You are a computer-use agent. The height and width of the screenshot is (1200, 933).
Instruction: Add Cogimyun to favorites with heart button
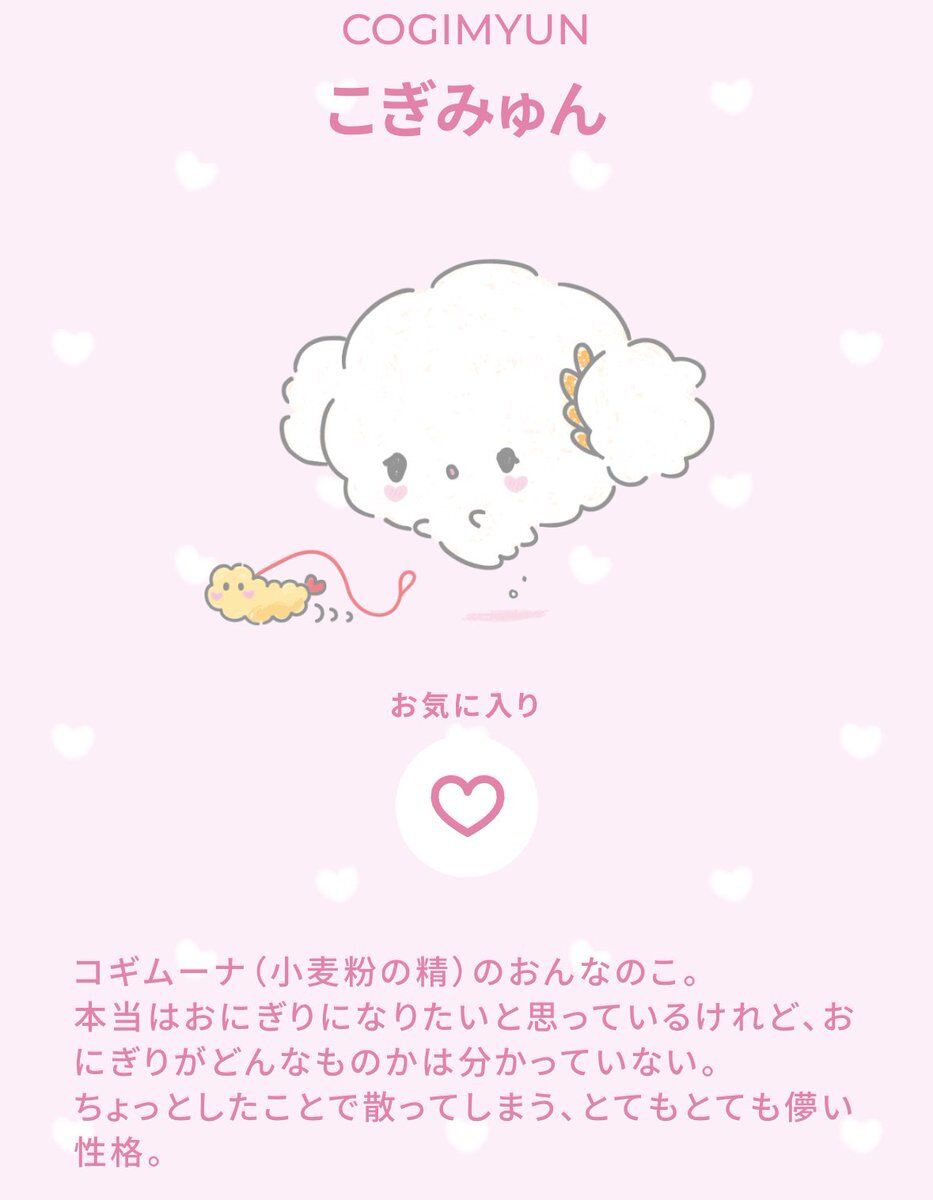tap(466, 805)
